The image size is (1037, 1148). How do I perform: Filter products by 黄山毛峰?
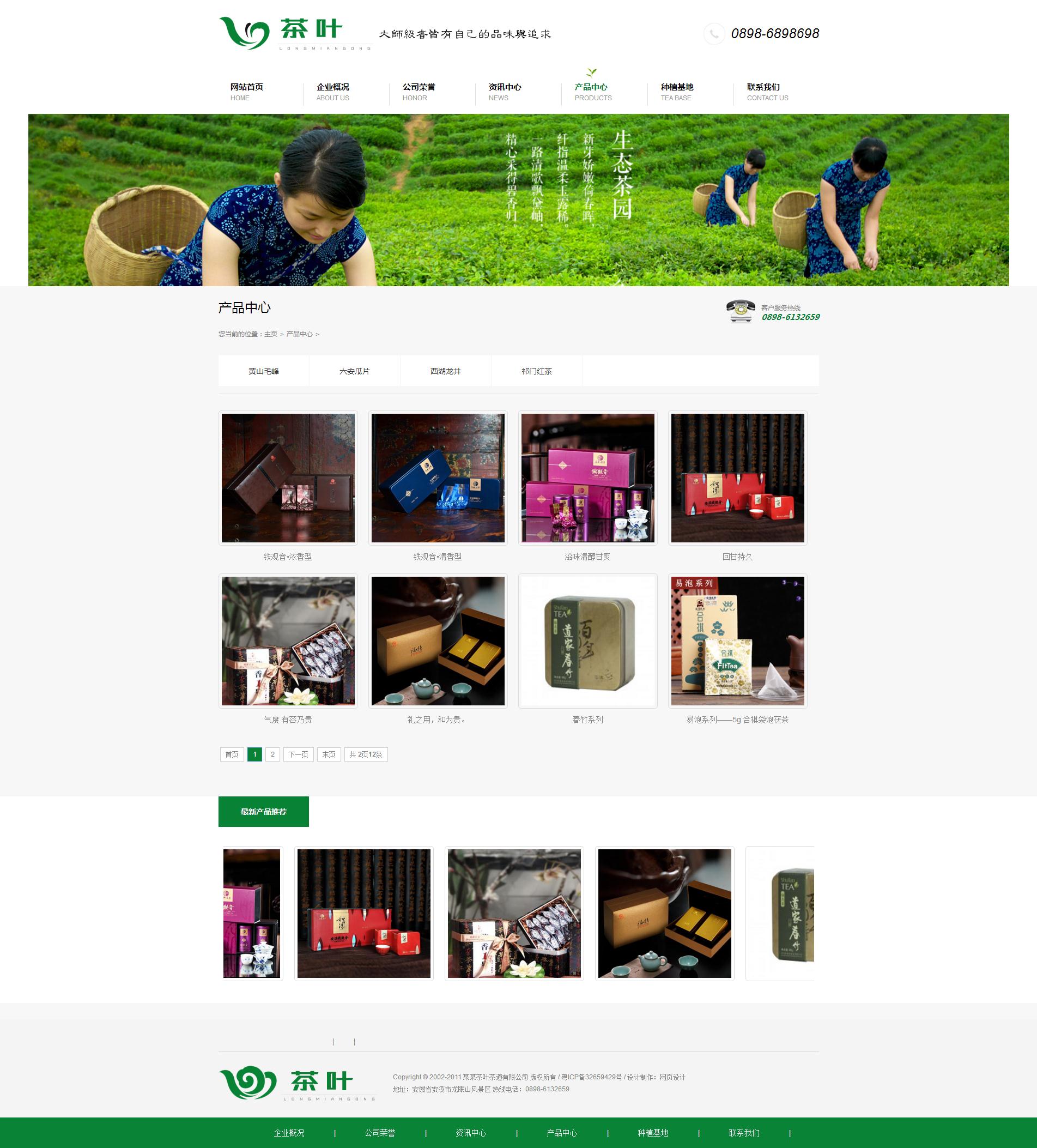point(264,371)
